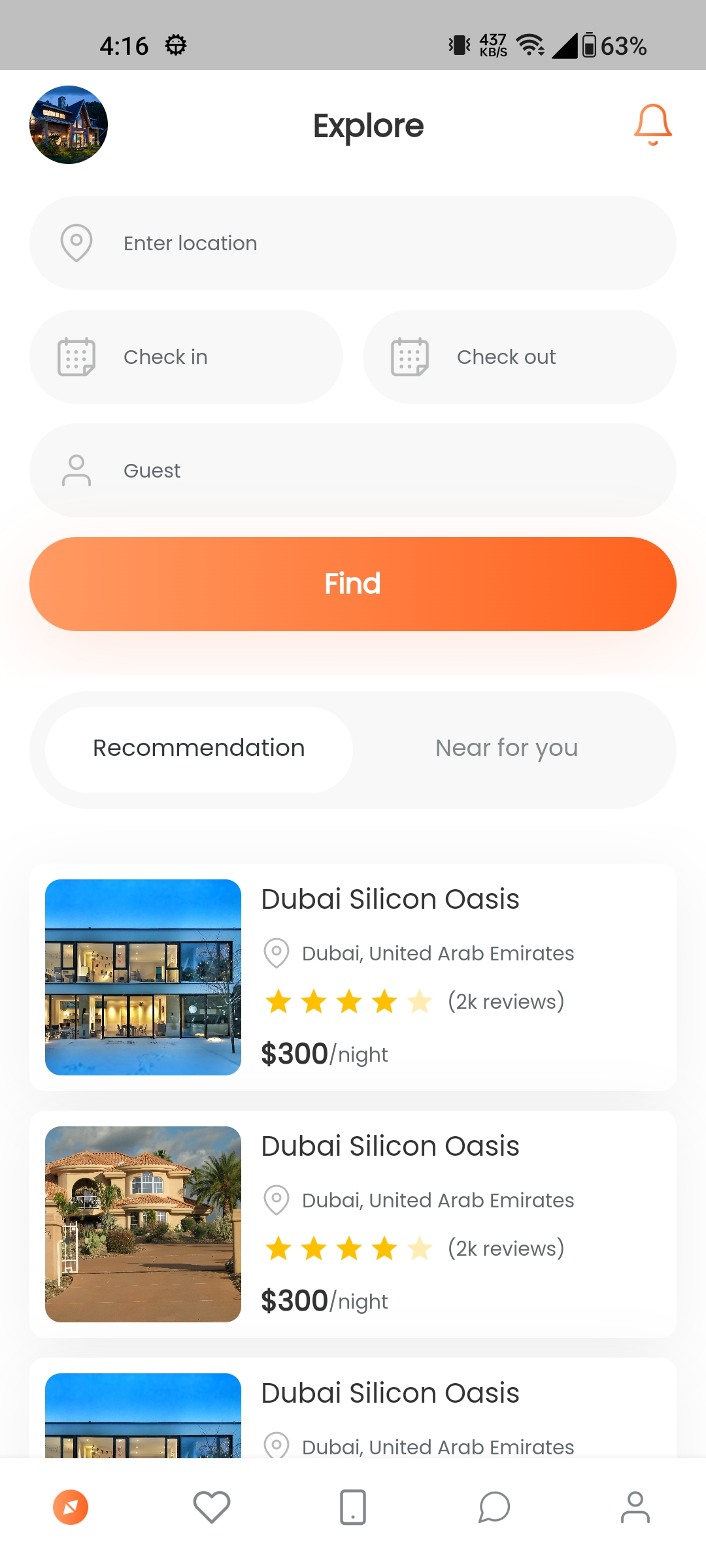
Task: Open the chat messages tab
Action: 494,1507
